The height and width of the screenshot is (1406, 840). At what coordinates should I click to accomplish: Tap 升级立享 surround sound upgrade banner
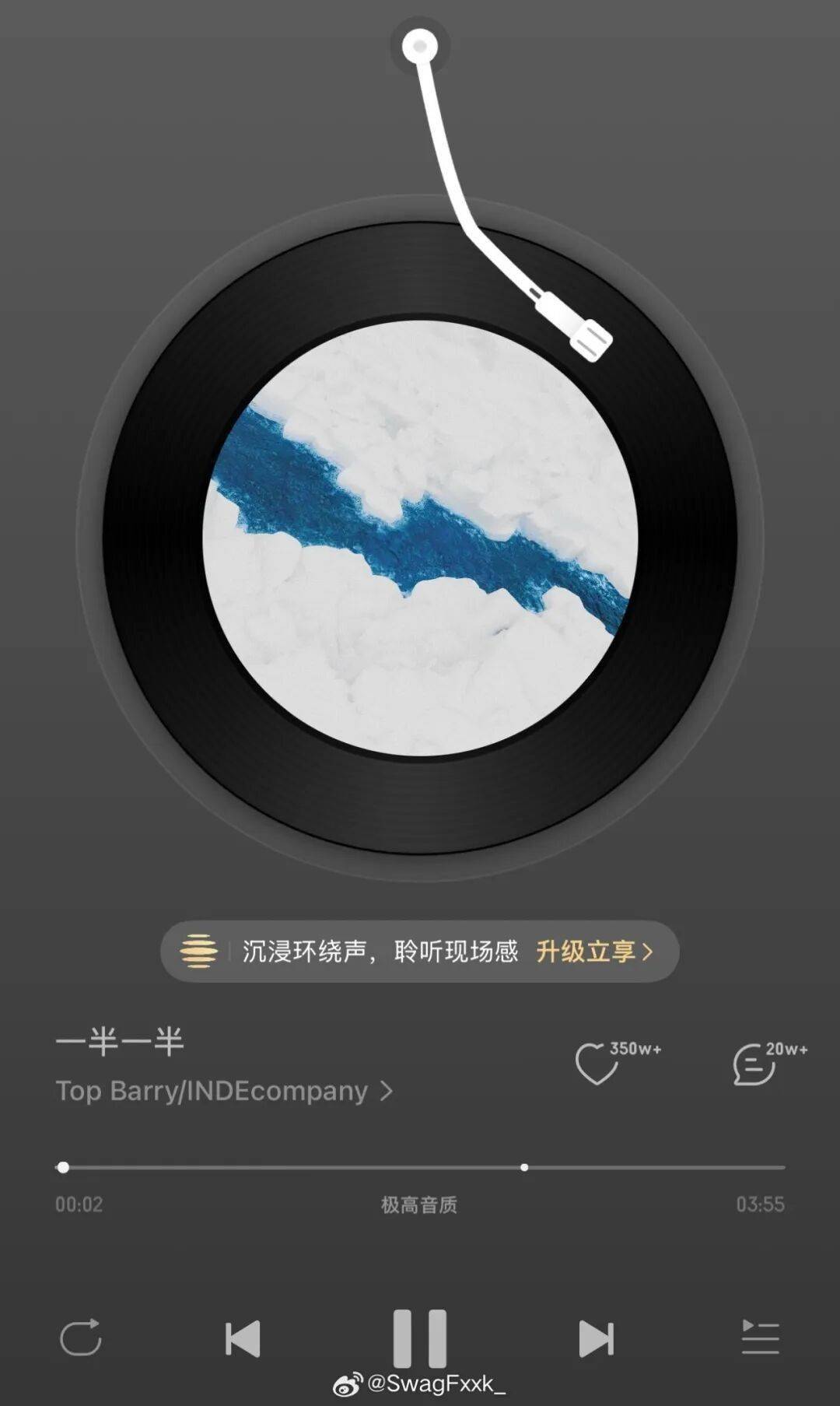[593, 951]
